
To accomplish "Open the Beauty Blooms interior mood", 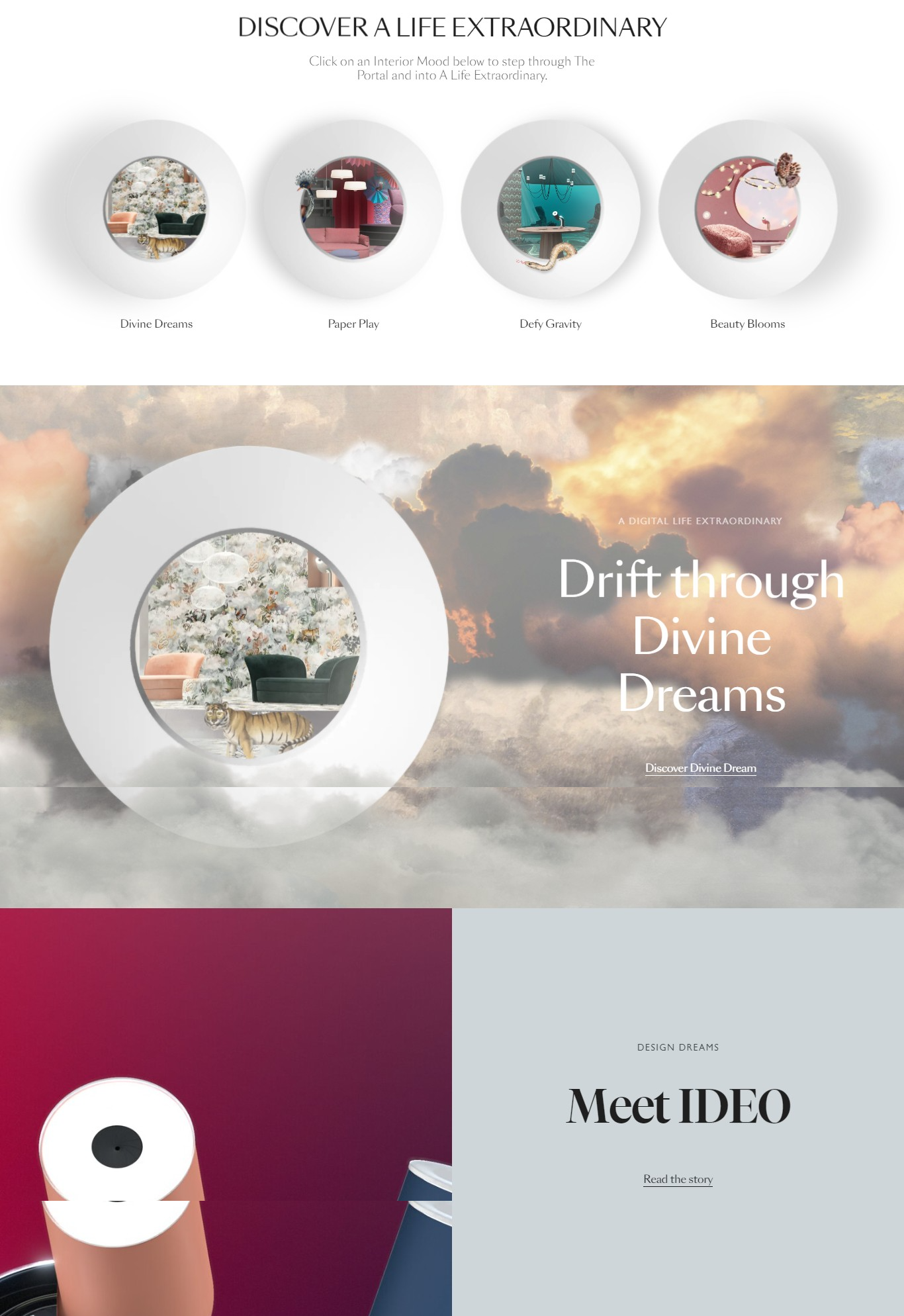I will [747, 209].
